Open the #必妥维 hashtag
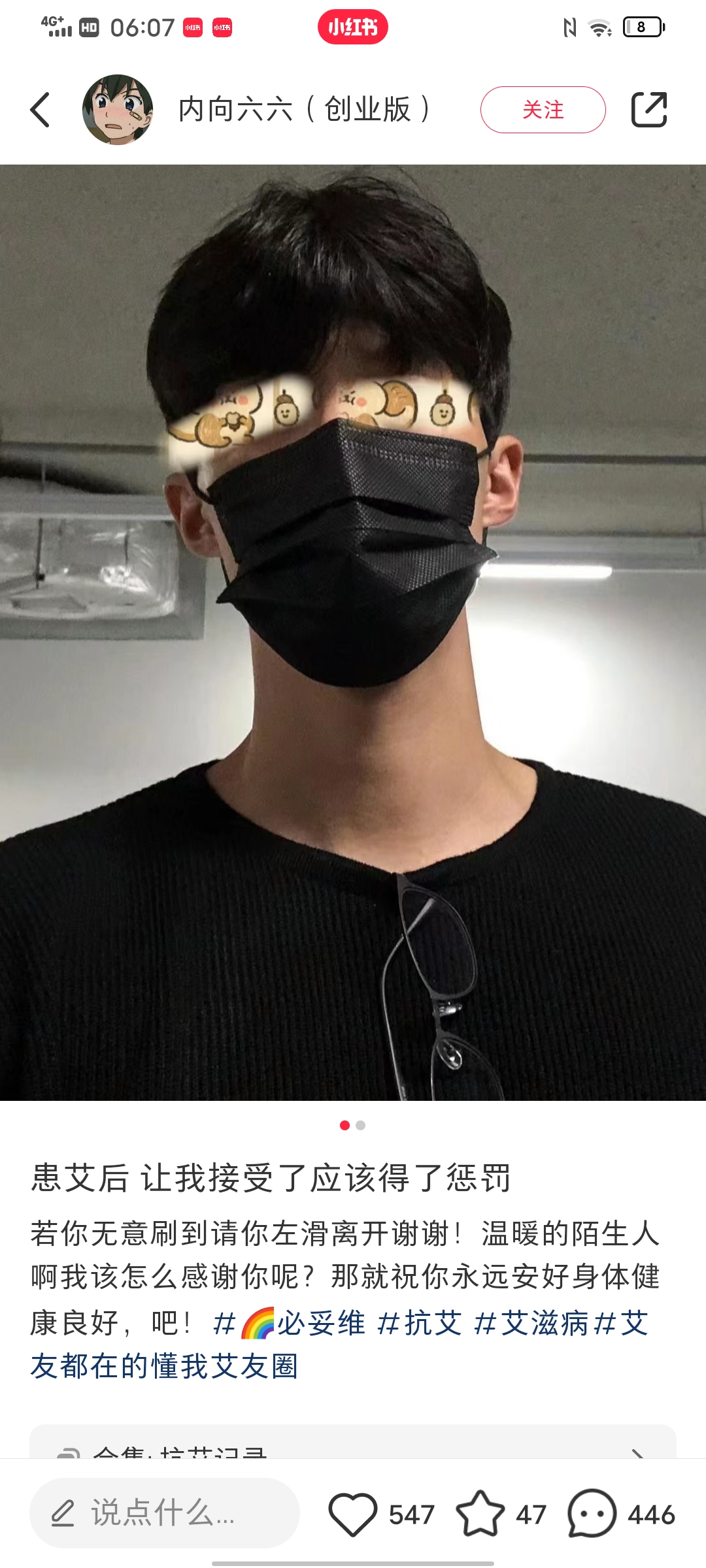This screenshot has height=1568, width=706. [290, 1324]
